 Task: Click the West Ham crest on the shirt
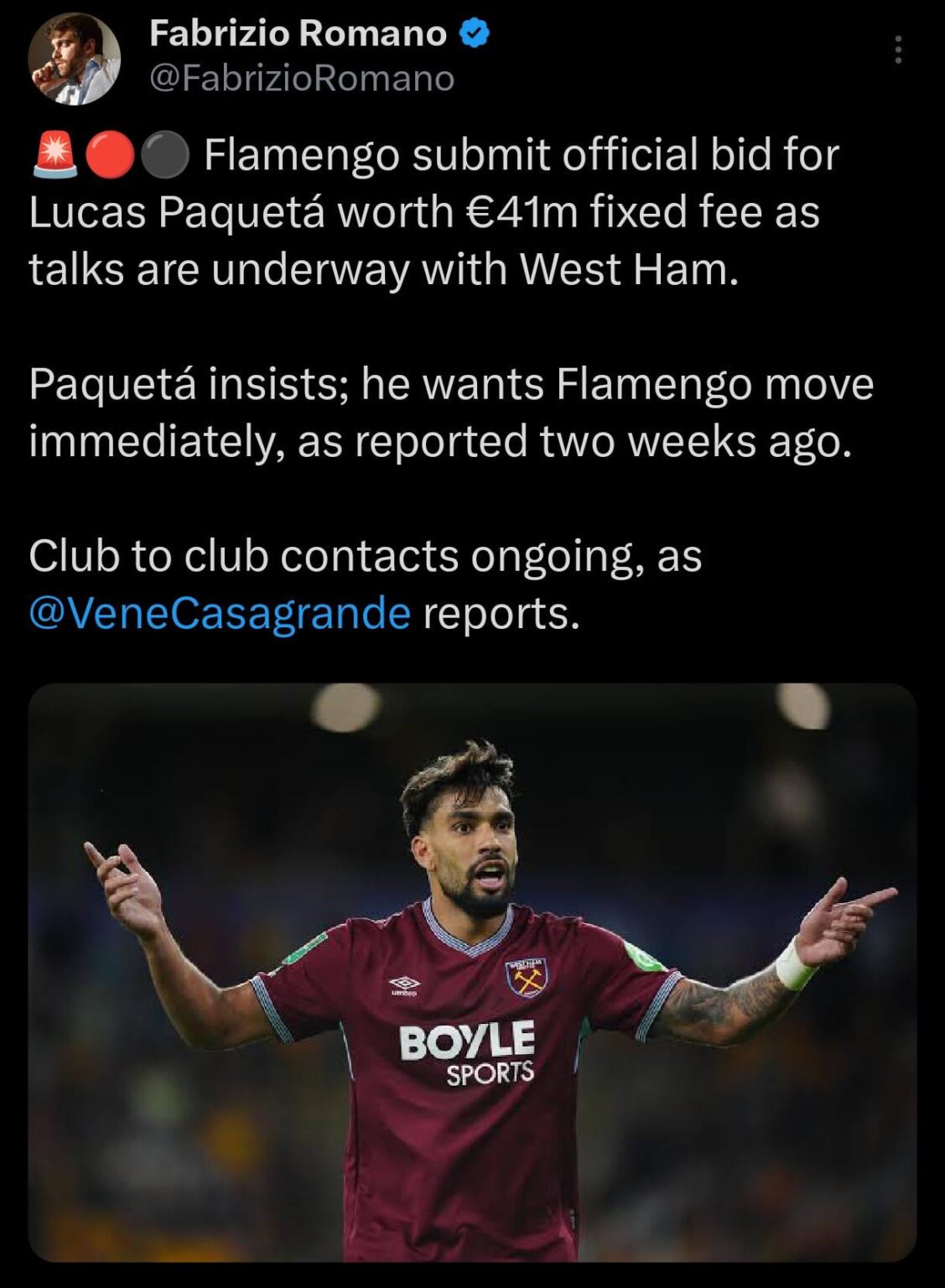click(x=527, y=977)
